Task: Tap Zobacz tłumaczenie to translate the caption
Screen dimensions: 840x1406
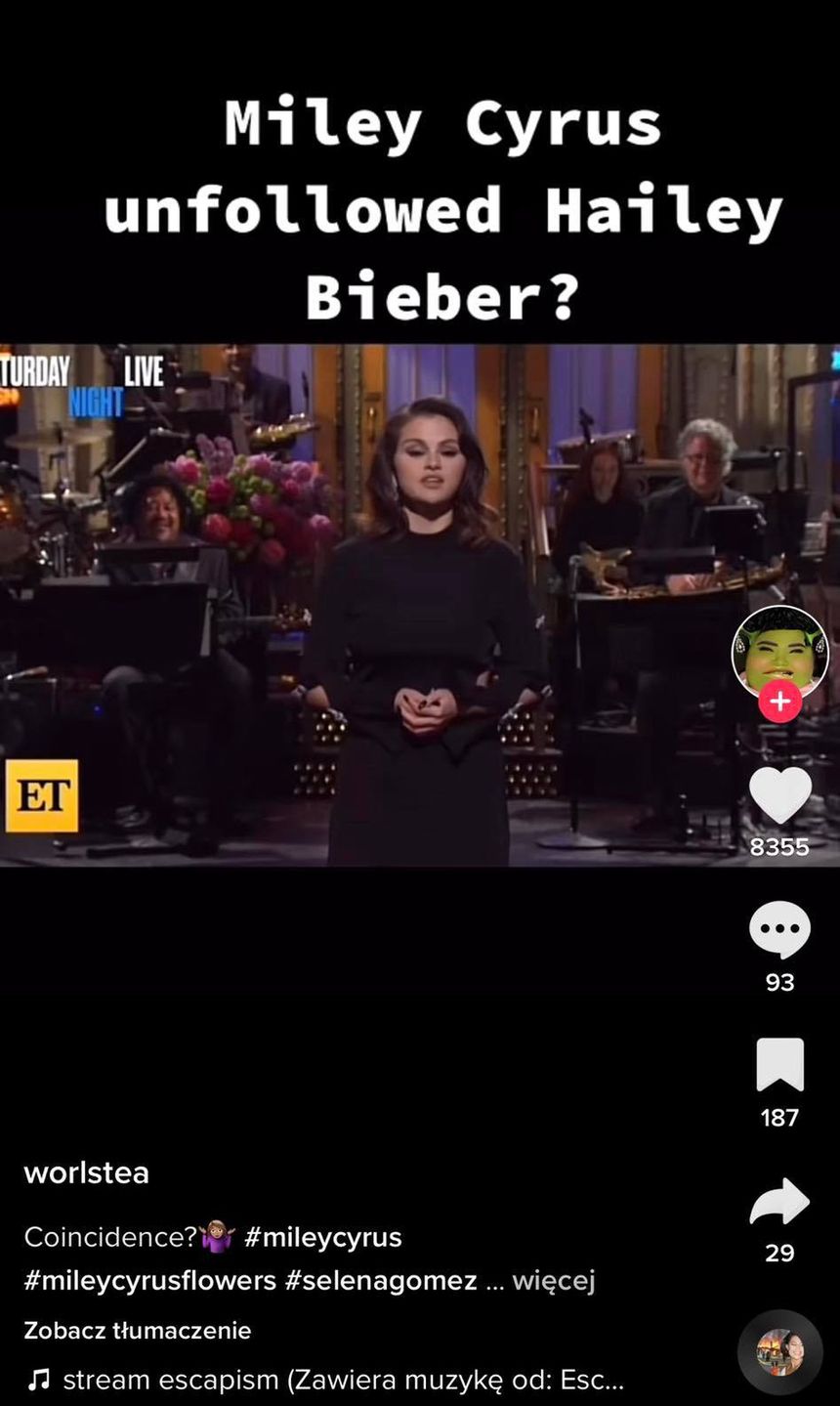Action: click(x=138, y=1331)
